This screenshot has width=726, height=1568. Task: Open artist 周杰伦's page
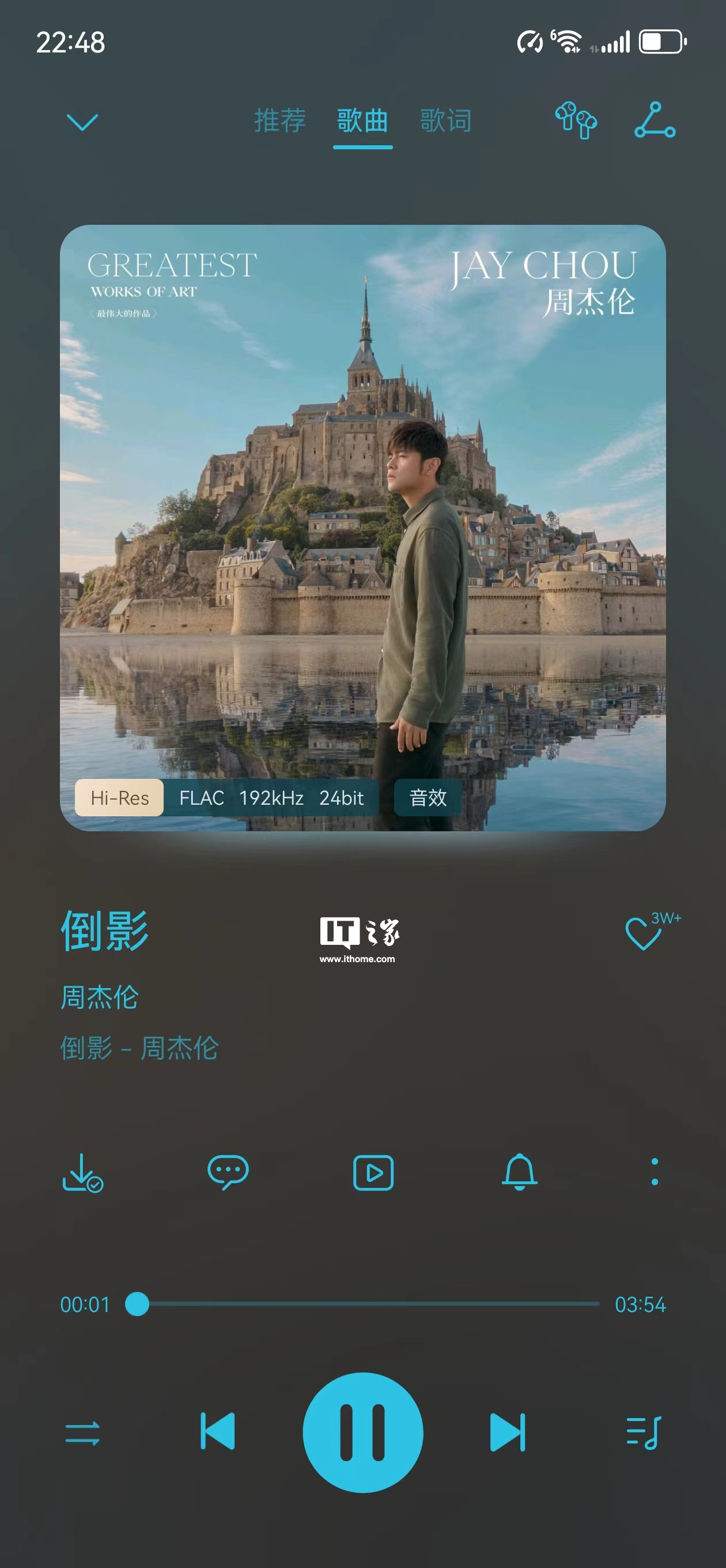pyautogui.click(x=100, y=997)
